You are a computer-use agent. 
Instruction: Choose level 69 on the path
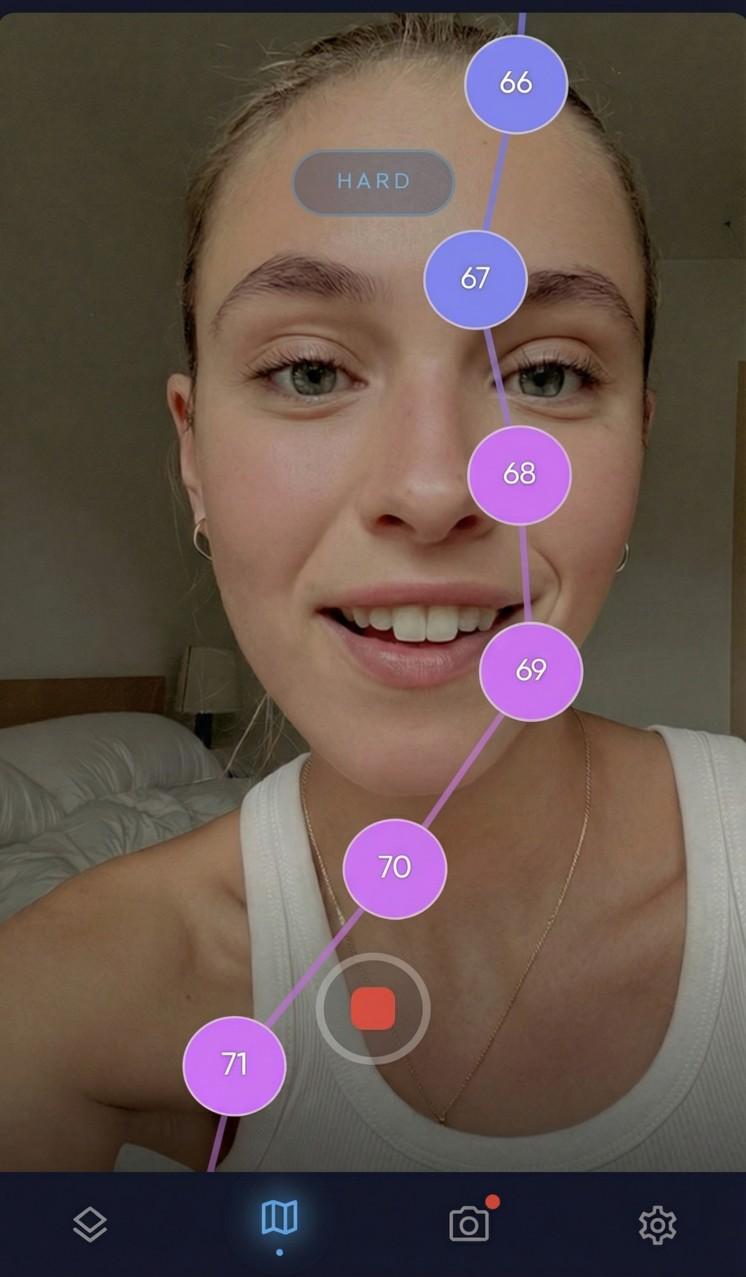coord(530,671)
